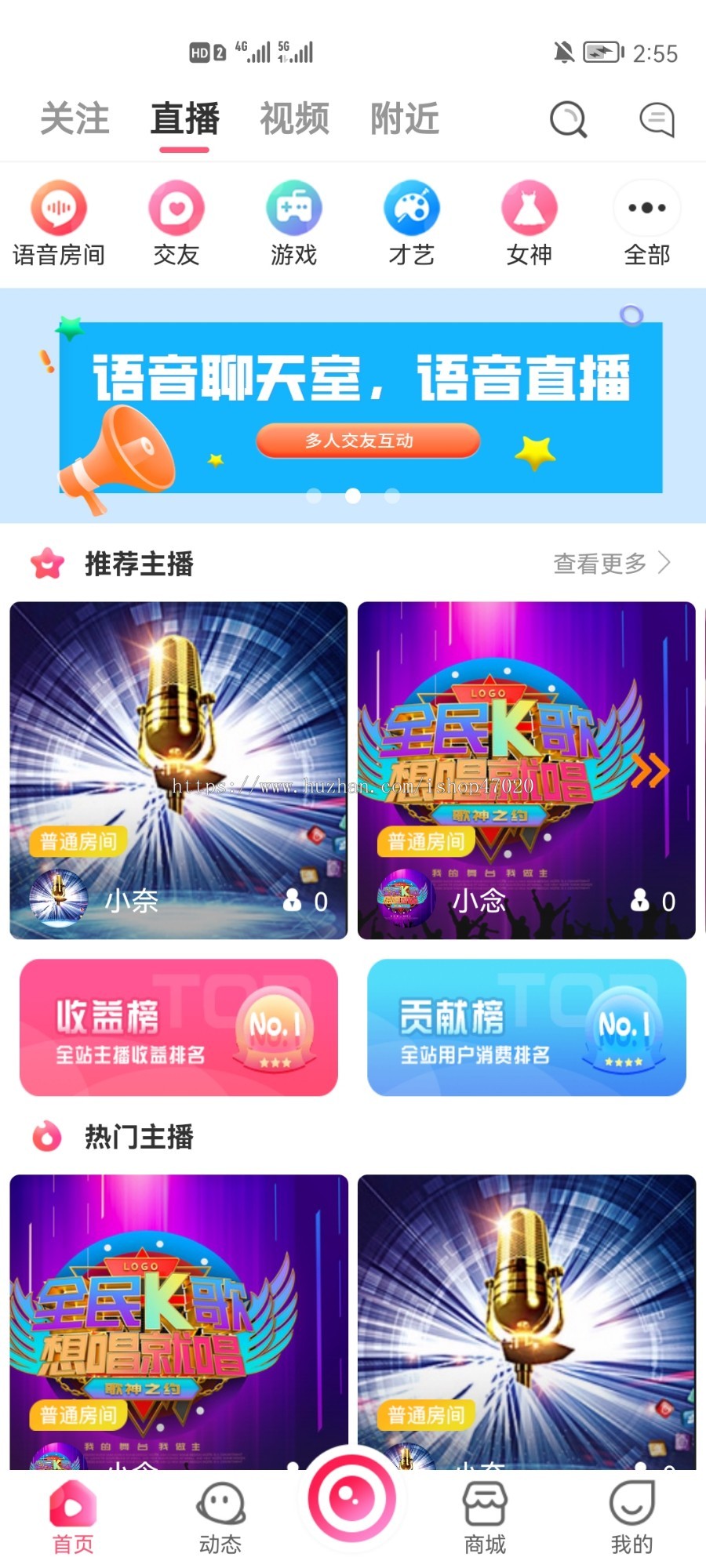Show all categories via 全部
The image size is (706, 1568).
click(647, 223)
